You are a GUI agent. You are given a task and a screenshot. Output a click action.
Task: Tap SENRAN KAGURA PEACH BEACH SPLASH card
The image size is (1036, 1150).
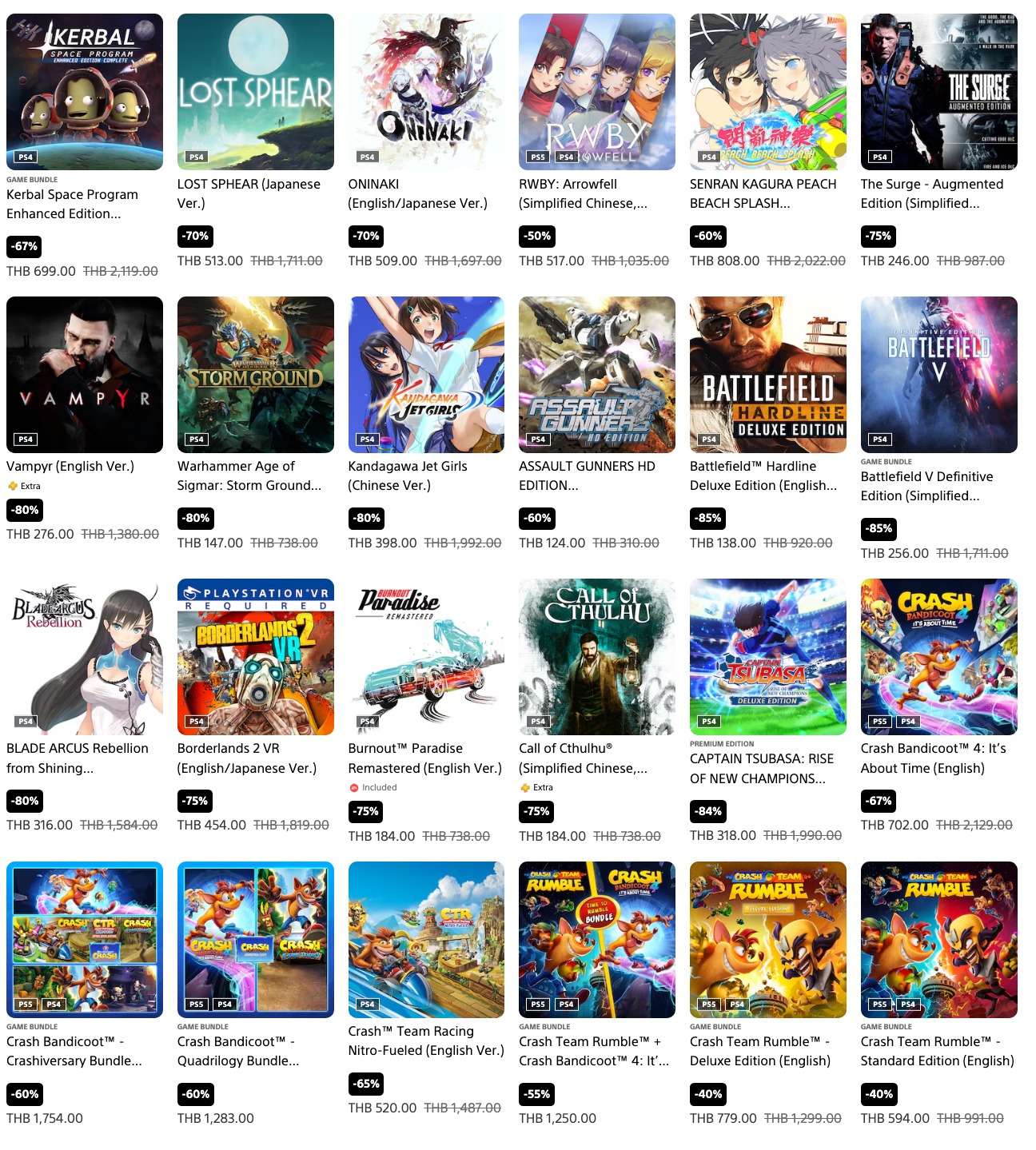tap(767, 92)
